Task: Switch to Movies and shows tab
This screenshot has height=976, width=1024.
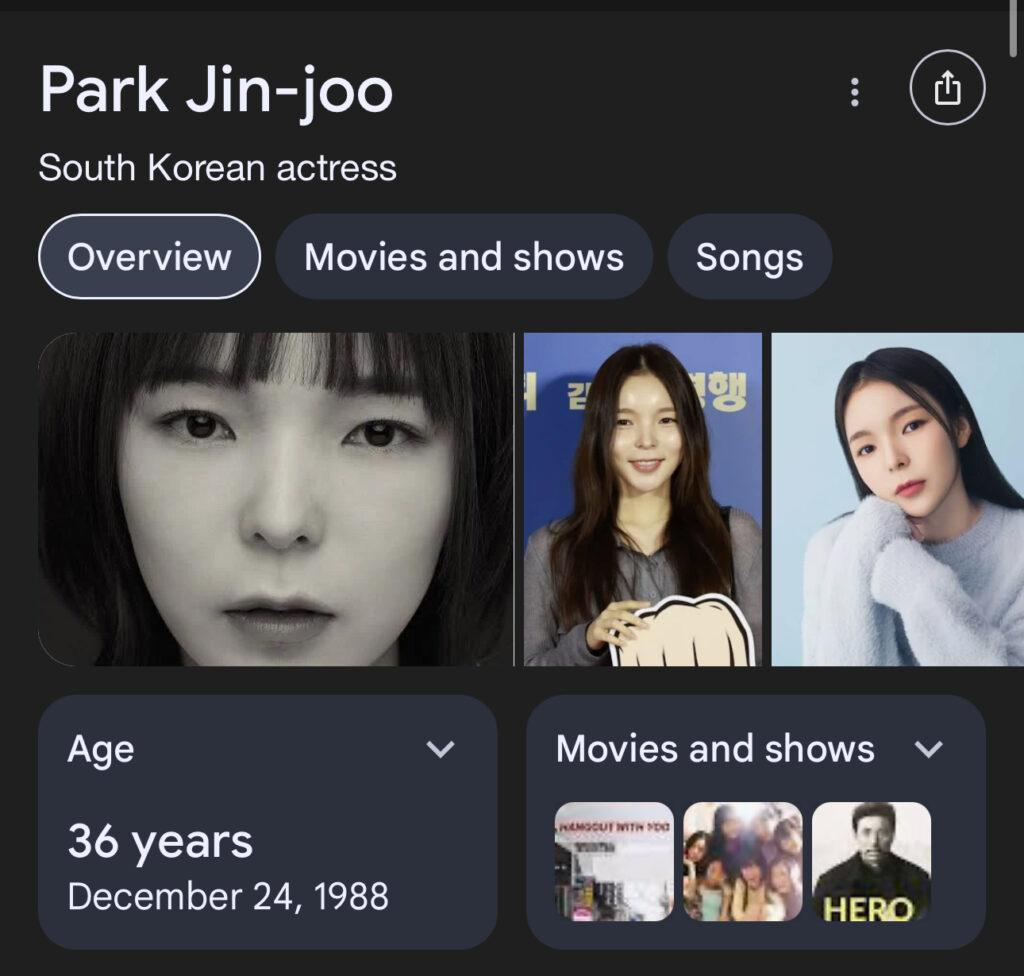Action: (x=464, y=257)
